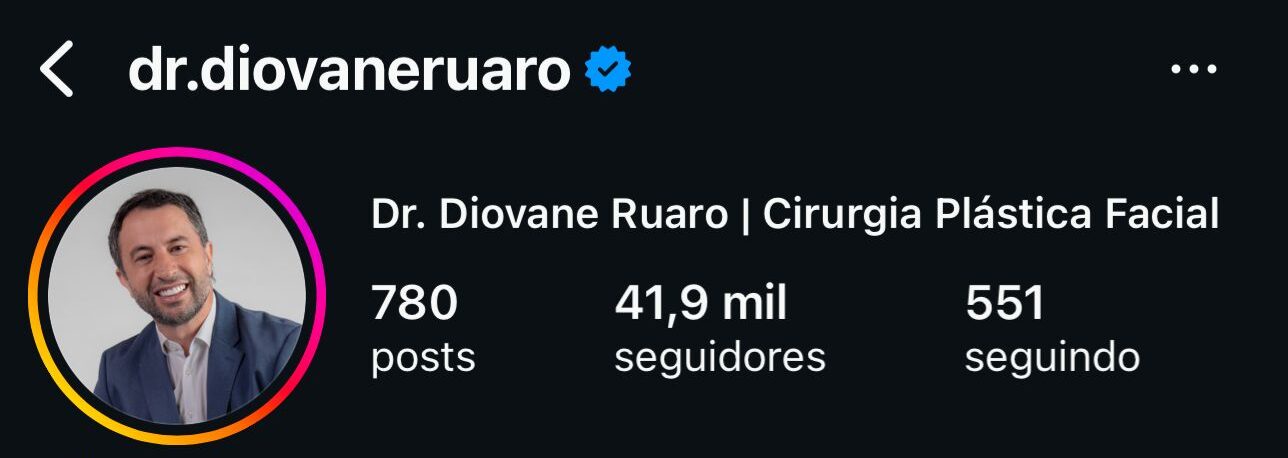1288x458 pixels.
Task: Open the three-dot options menu
Action: 1193,70
